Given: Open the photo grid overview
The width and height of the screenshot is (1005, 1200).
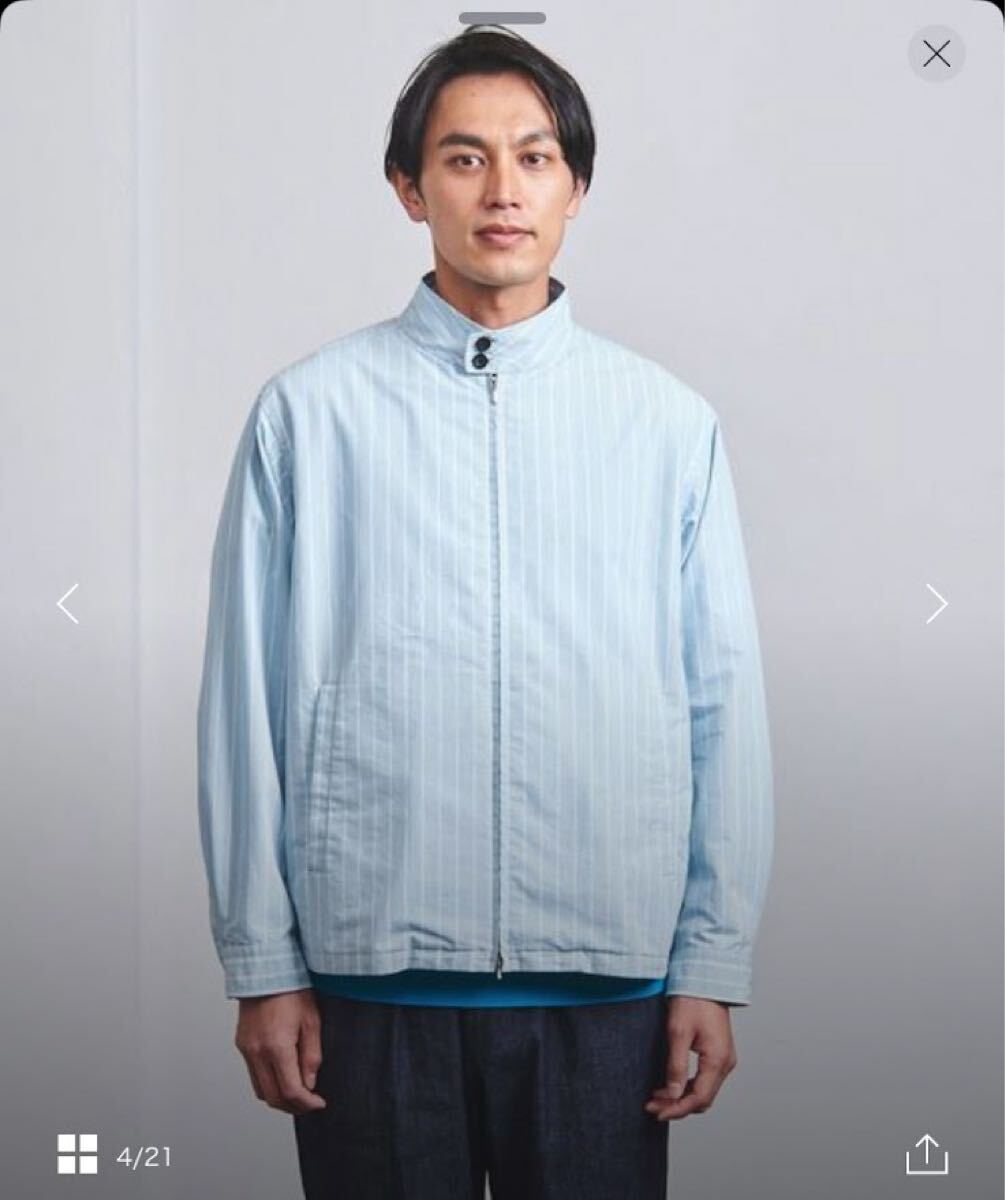Looking at the screenshot, I should click(x=78, y=1154).
